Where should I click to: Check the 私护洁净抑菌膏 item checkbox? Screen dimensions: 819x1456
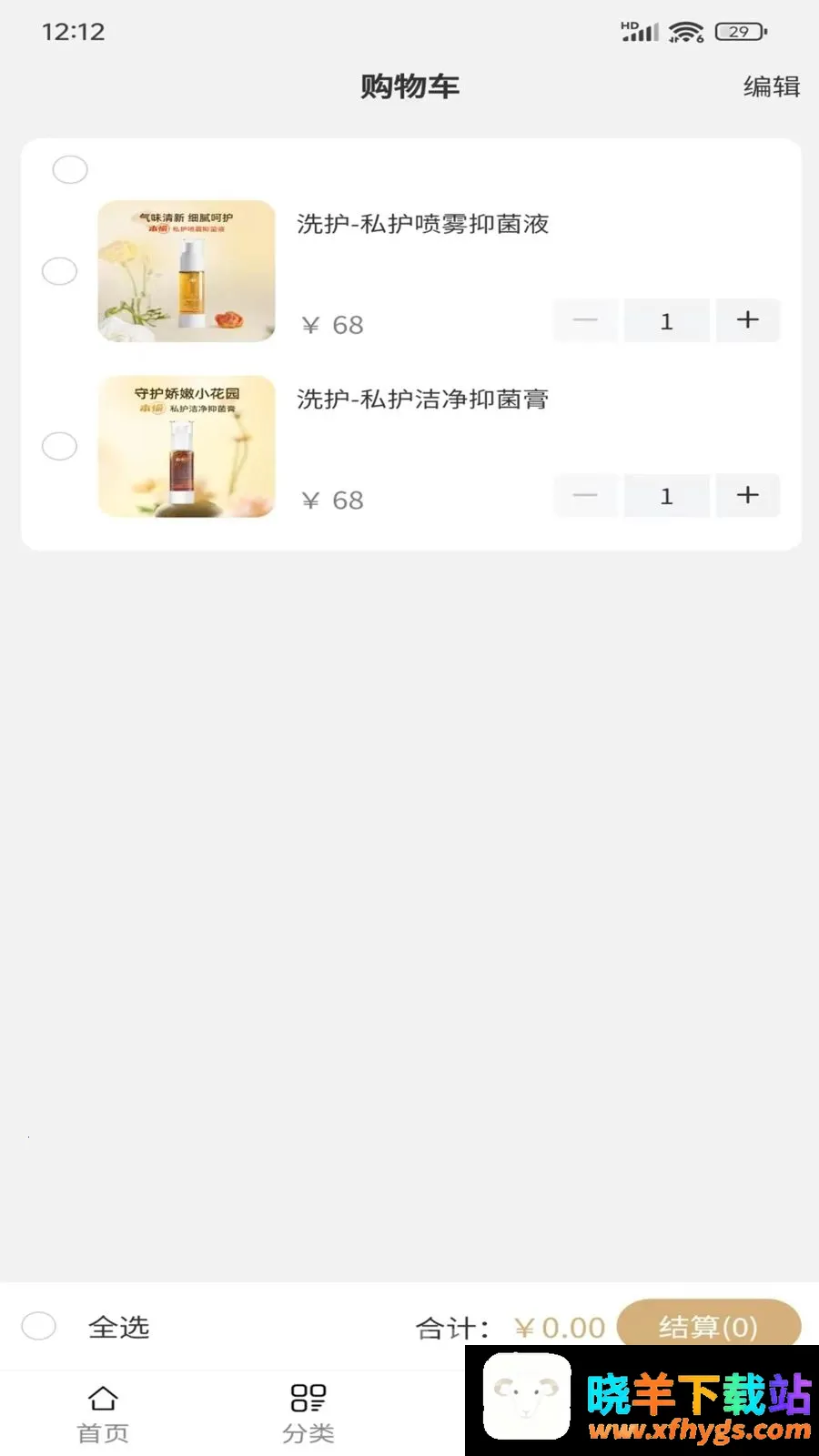[x=60, y=446]
